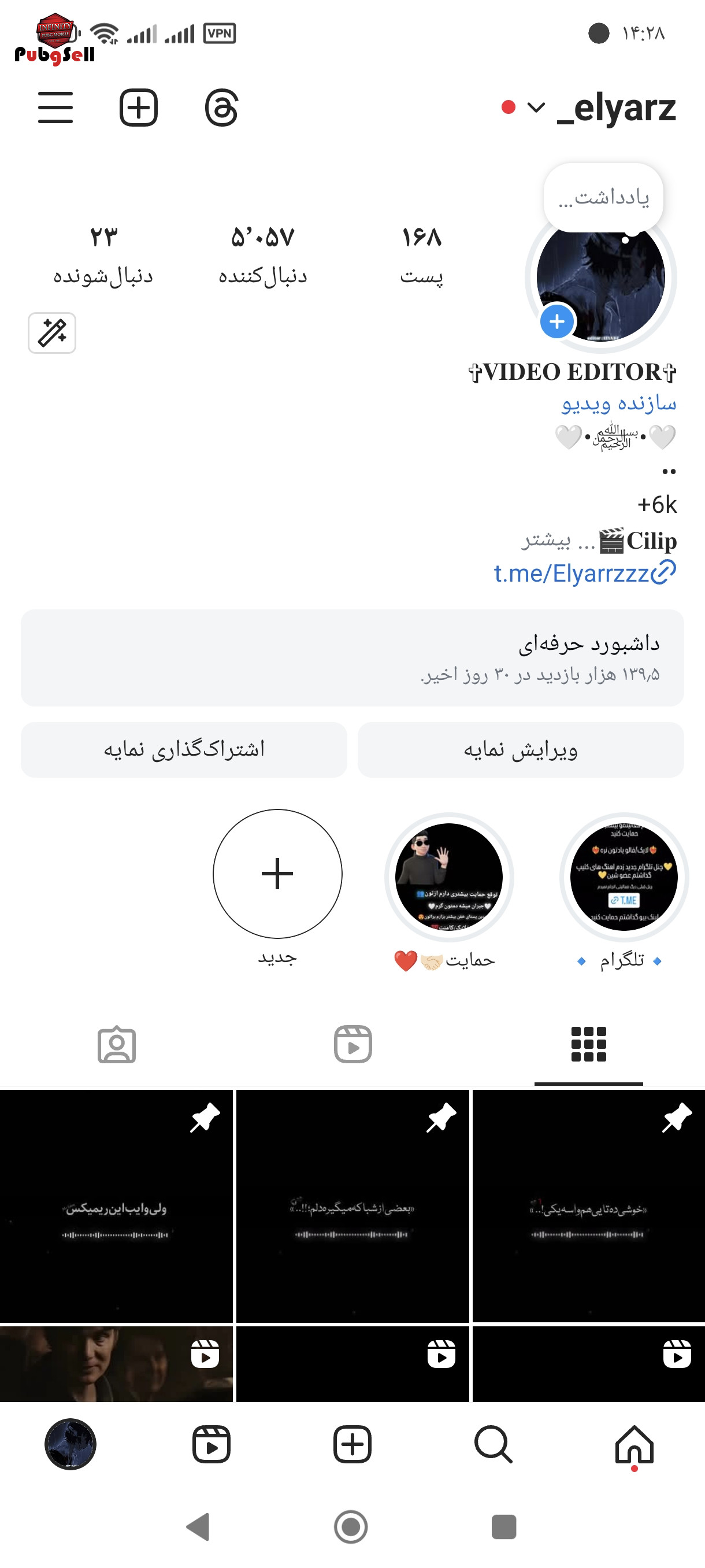Open the Threads icon
The image size is (705, 1568).
pos(221,108)
